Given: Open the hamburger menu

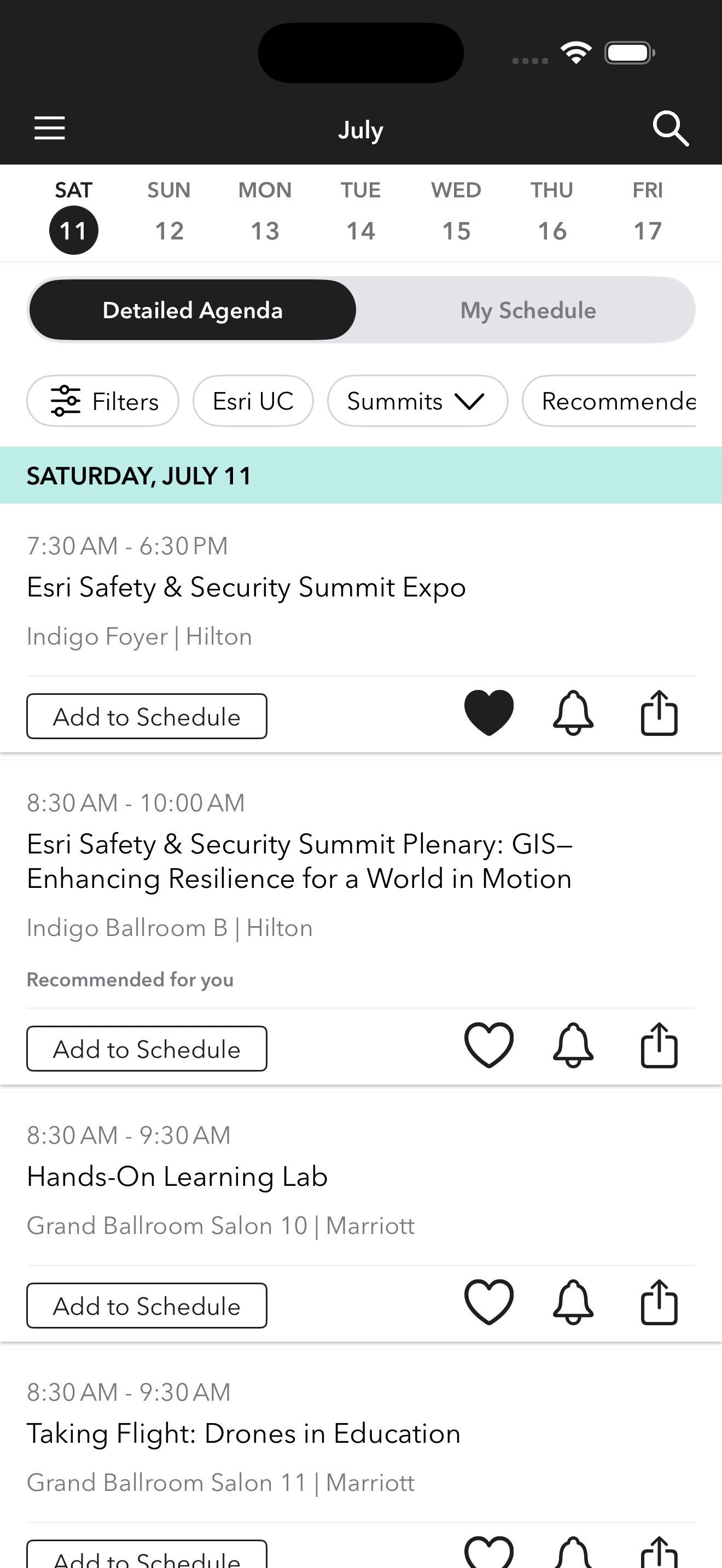Looking at the screenshot, I should click(49, 128).
